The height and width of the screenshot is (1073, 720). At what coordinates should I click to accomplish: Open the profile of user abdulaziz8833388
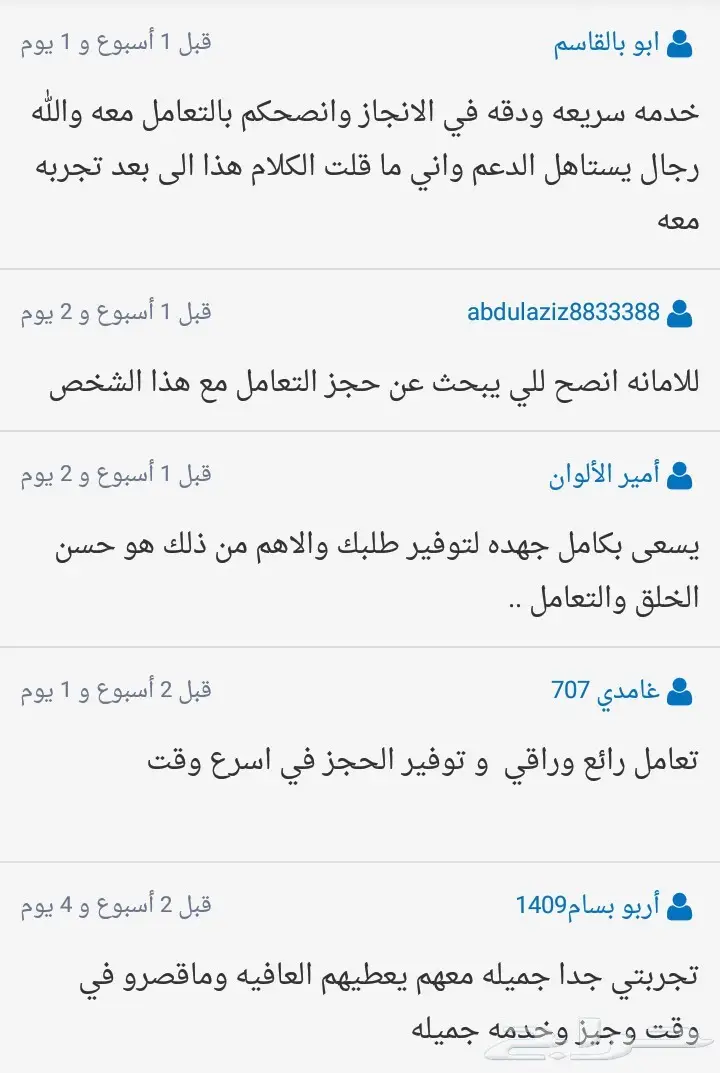point(562,311)
